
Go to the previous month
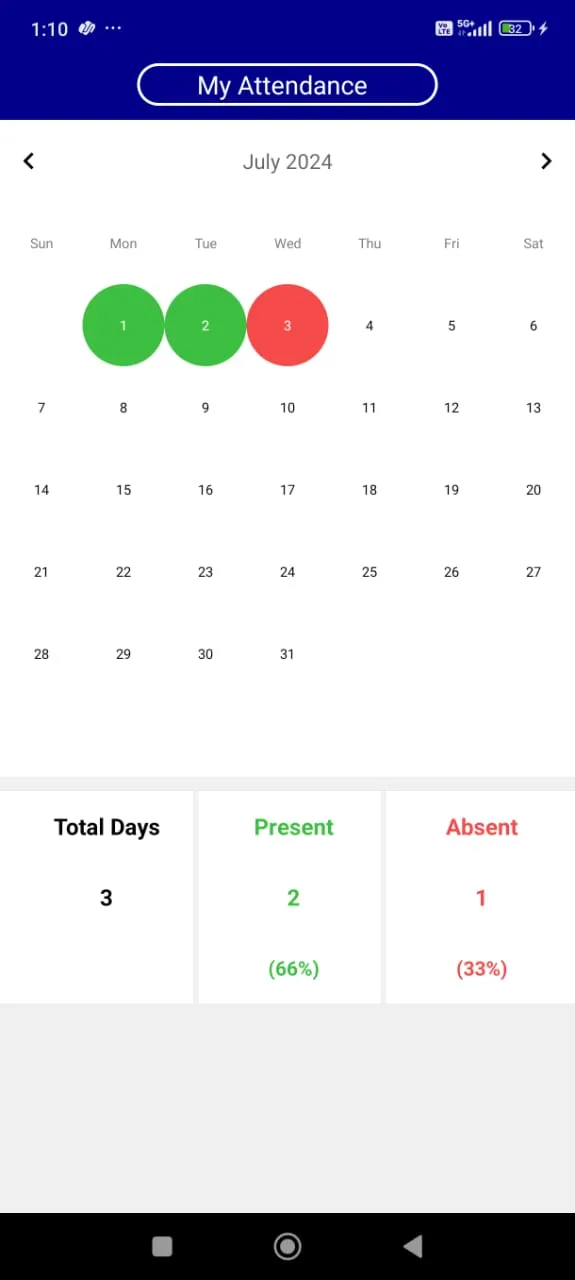tap(29, 161)
